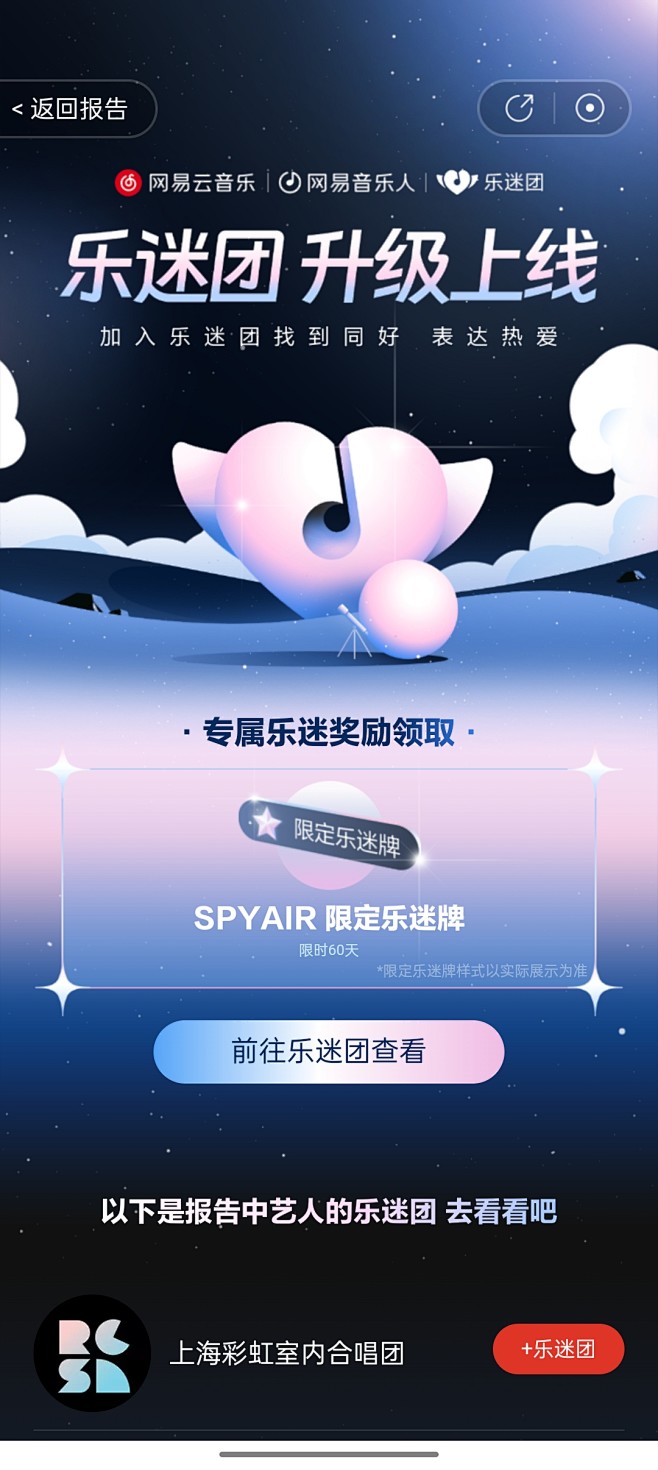The image size is (658, 1470).
Task: Tap 前往乐迷团查看 button
Action: tap(329, 1051)
